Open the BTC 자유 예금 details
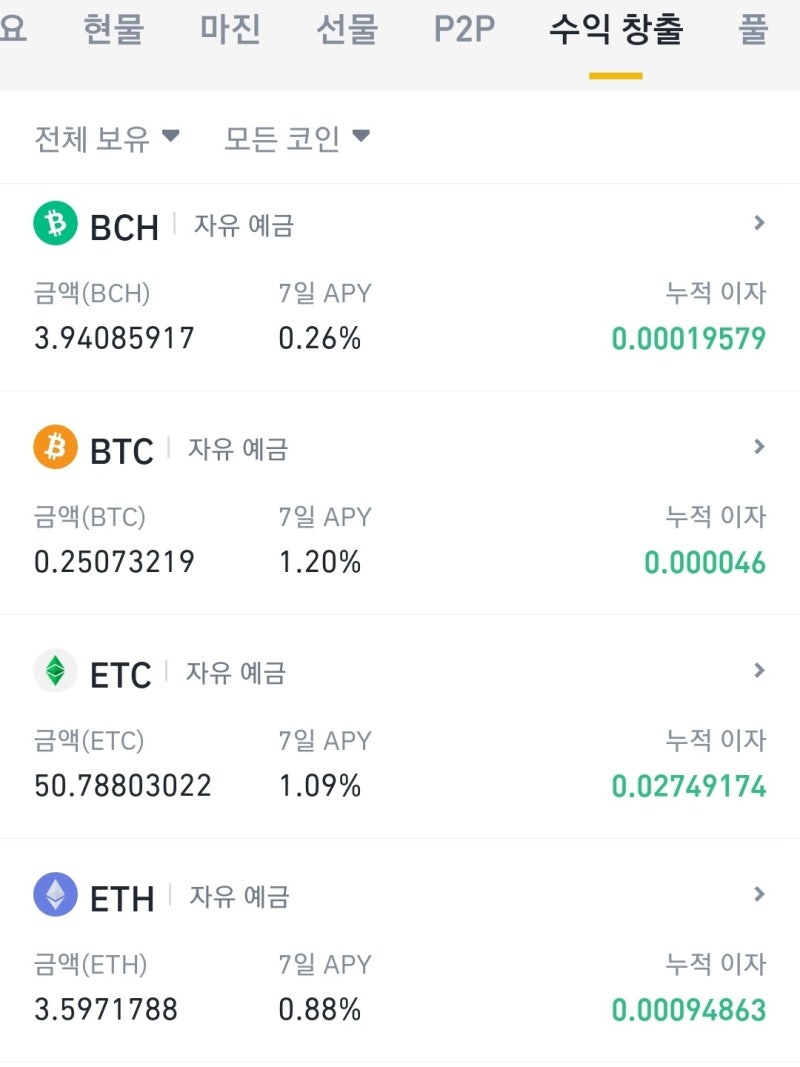The height and width of the screenshot is (1067, 800). (x=759, y=447)
